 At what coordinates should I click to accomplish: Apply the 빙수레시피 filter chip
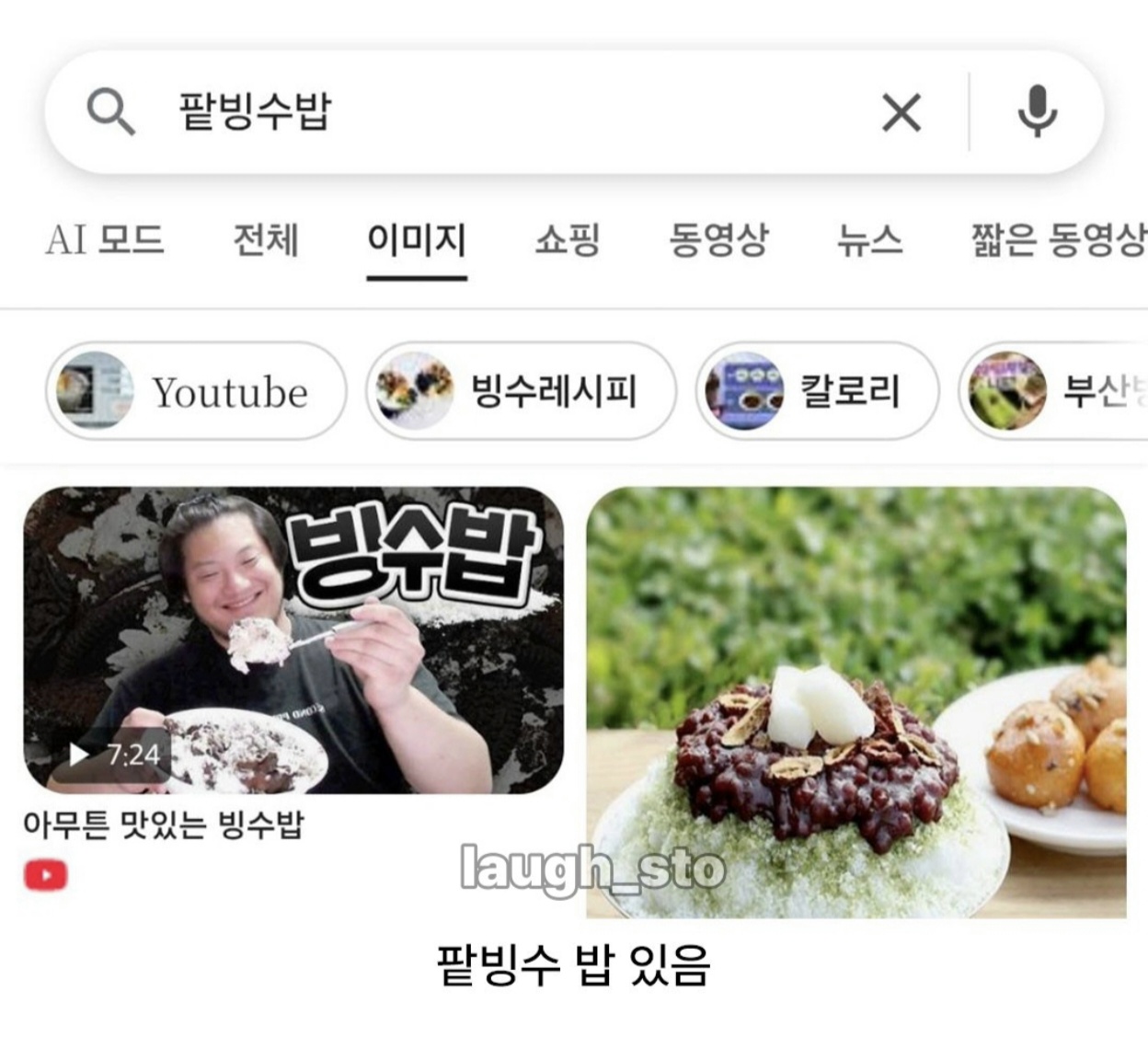pos(521,391)
